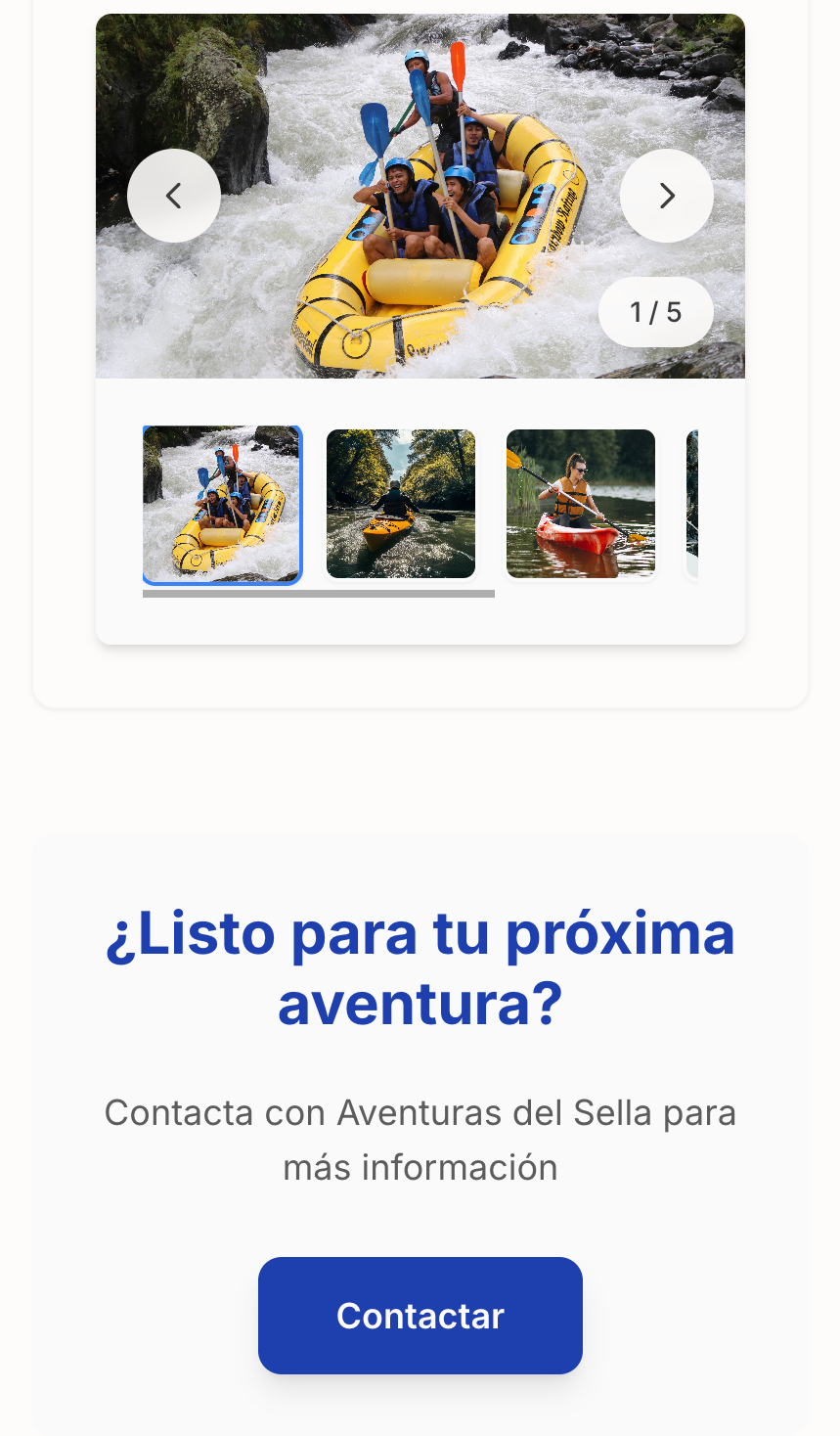Viewport: 840px width, 1436px height.
Task: Select the red kayak thumbnail
Action: click(x=580, y=503)
